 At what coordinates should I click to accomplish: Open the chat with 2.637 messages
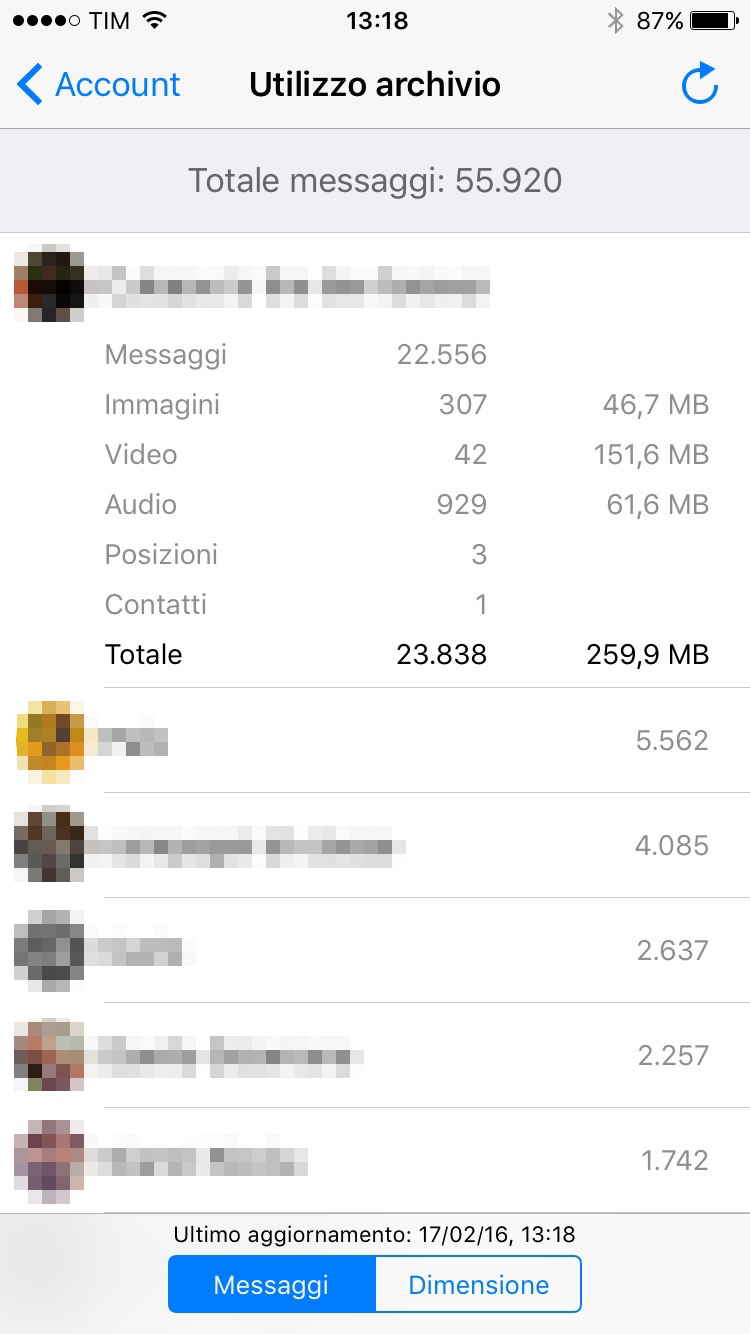375,951
